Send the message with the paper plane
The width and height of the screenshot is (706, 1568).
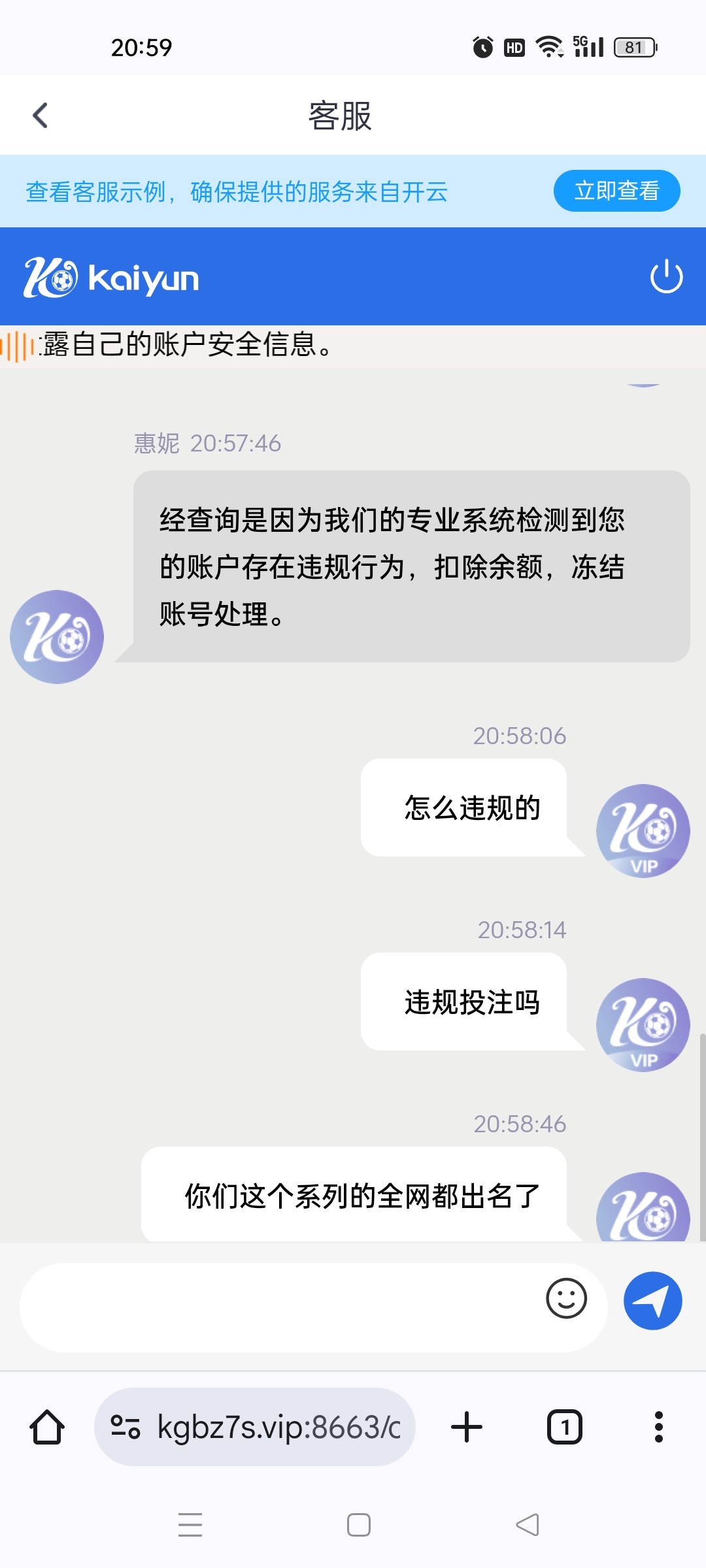point(652,1301)
